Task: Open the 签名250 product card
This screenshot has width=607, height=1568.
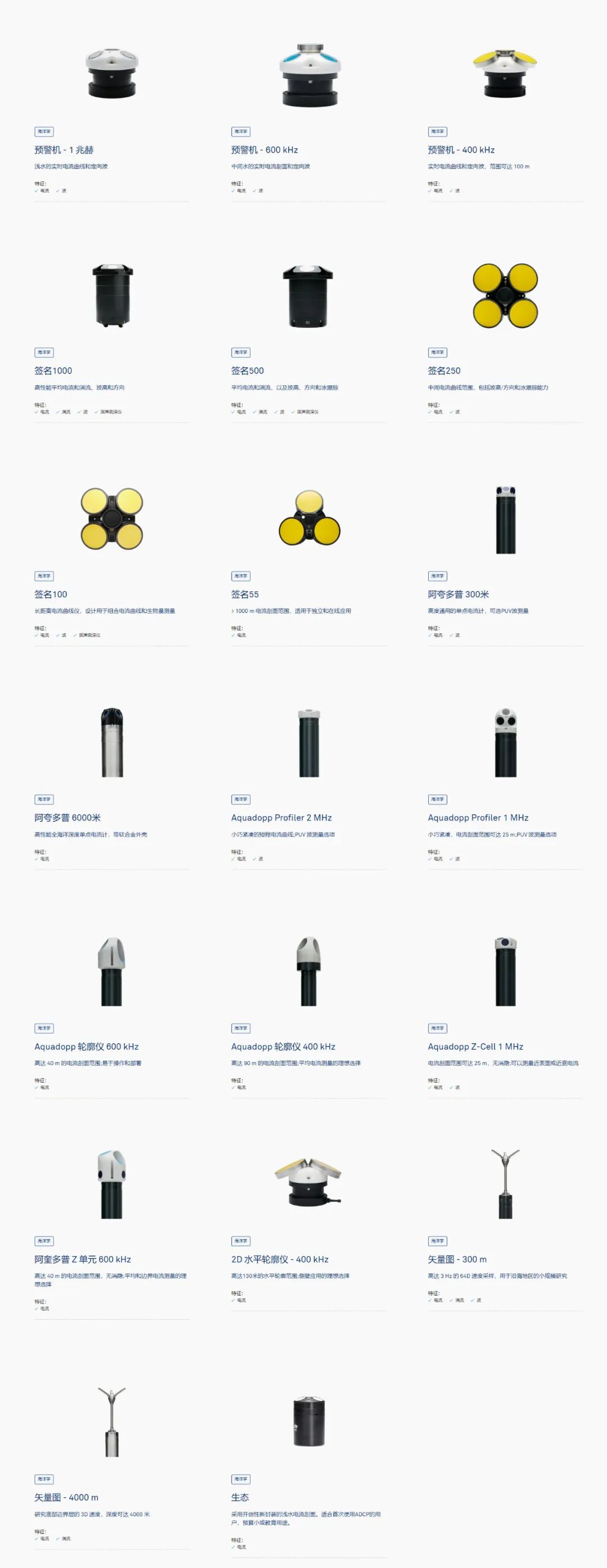Action: coord(444,371)
